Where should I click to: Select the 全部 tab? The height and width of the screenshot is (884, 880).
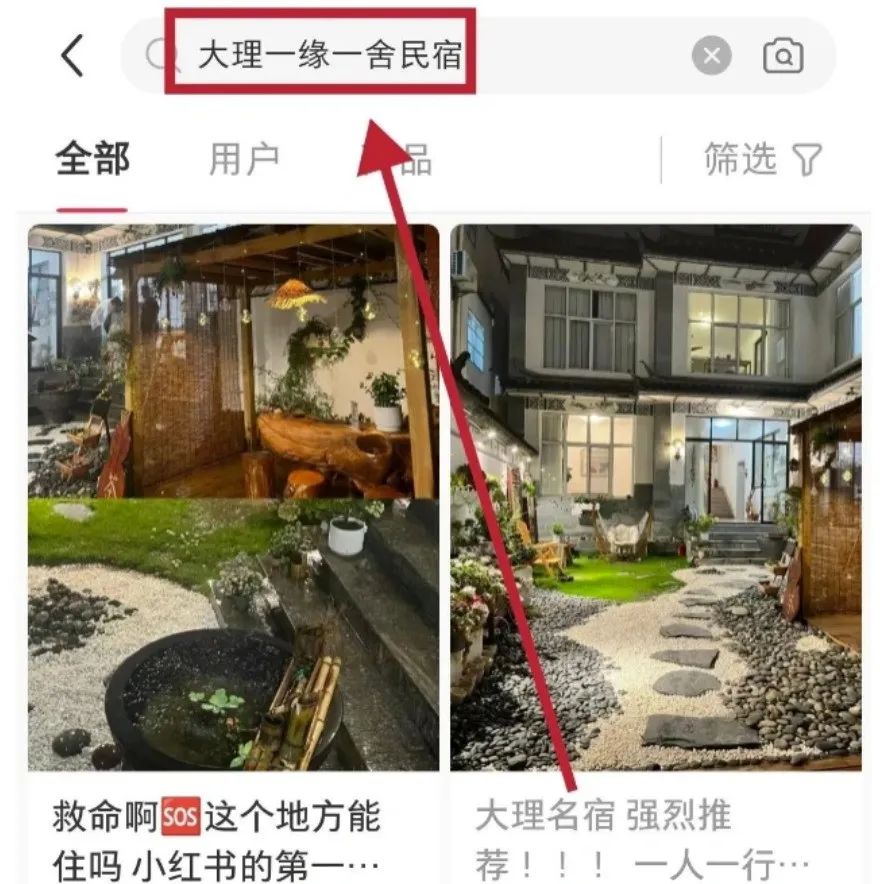92,160
